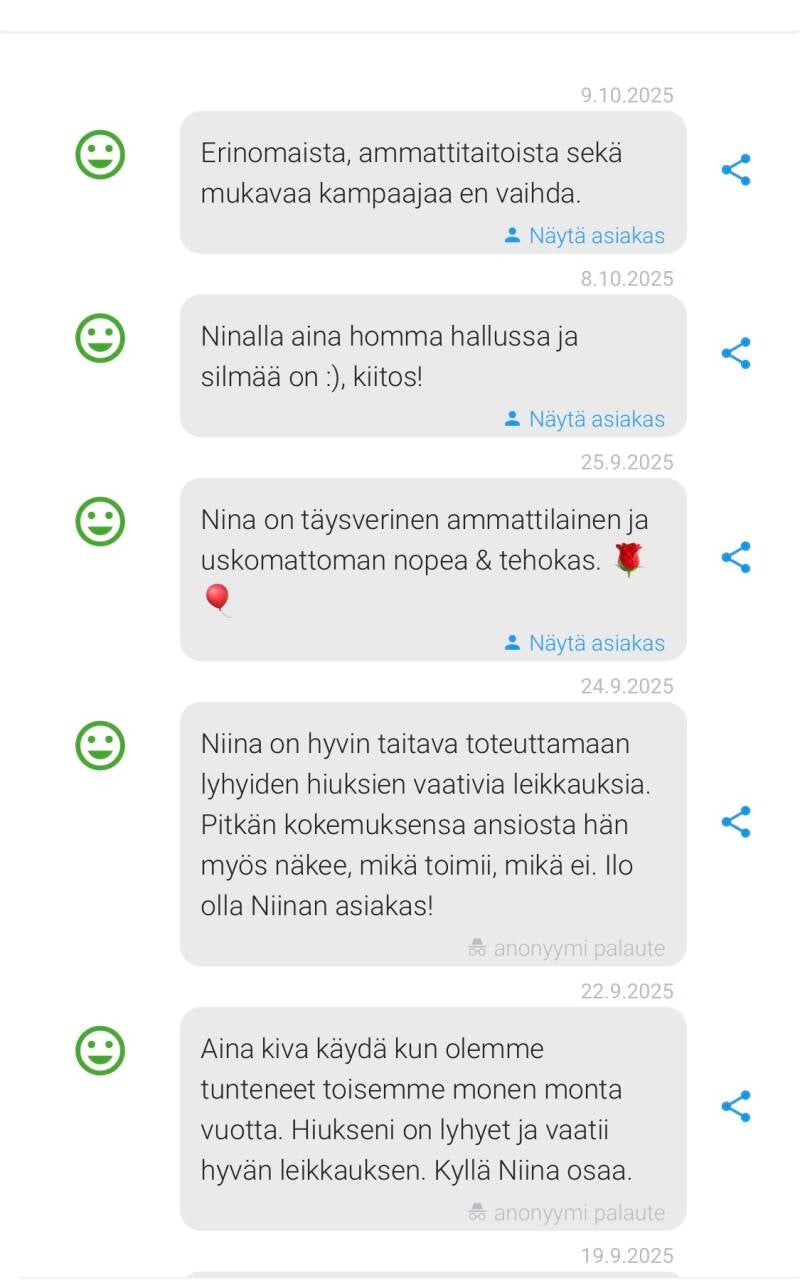This screenshot has width=800, height=1280.
Task: Open Näytä asiakas under the Ninalla review
Action: 585,419
